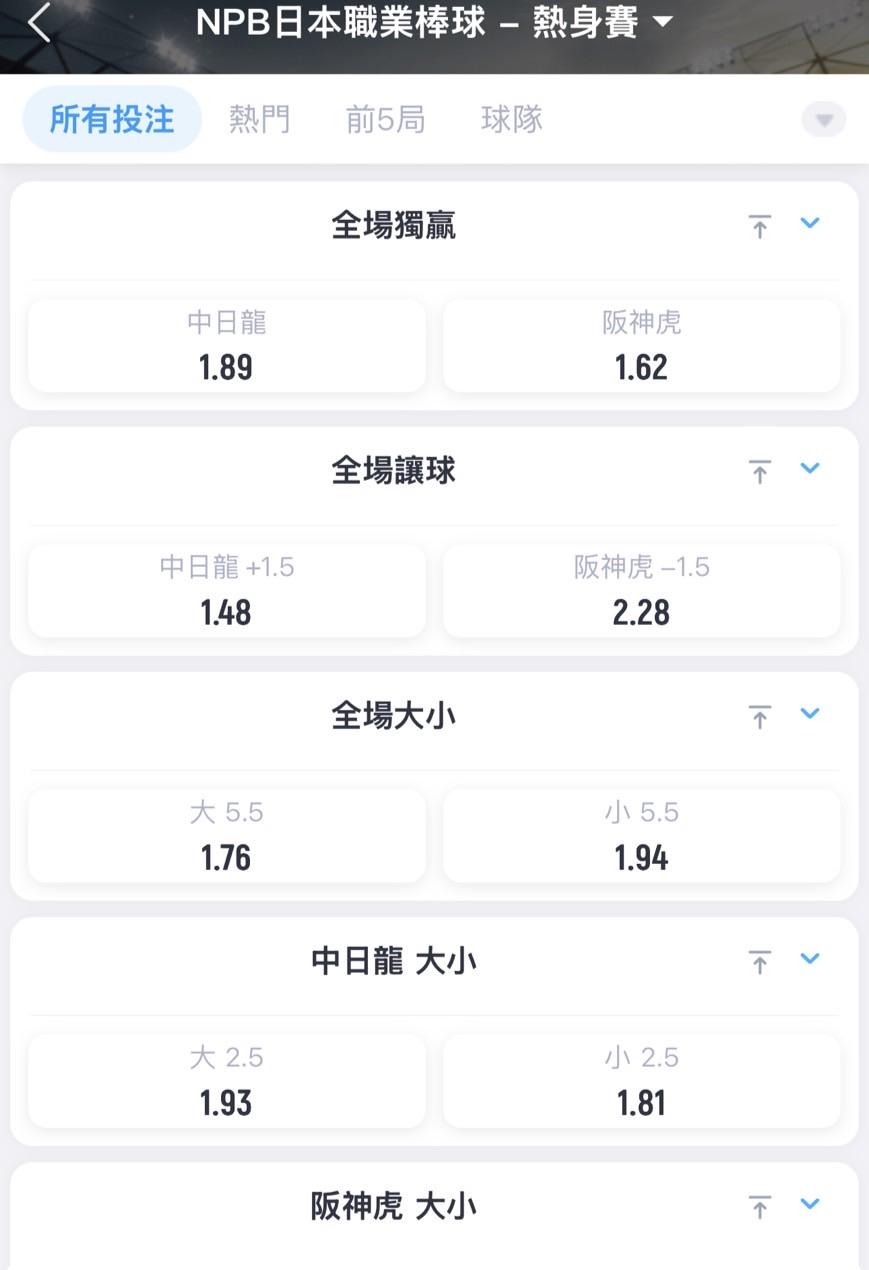
Task: Pin 中日龍 大小 section to top
Action: [760, 962]
